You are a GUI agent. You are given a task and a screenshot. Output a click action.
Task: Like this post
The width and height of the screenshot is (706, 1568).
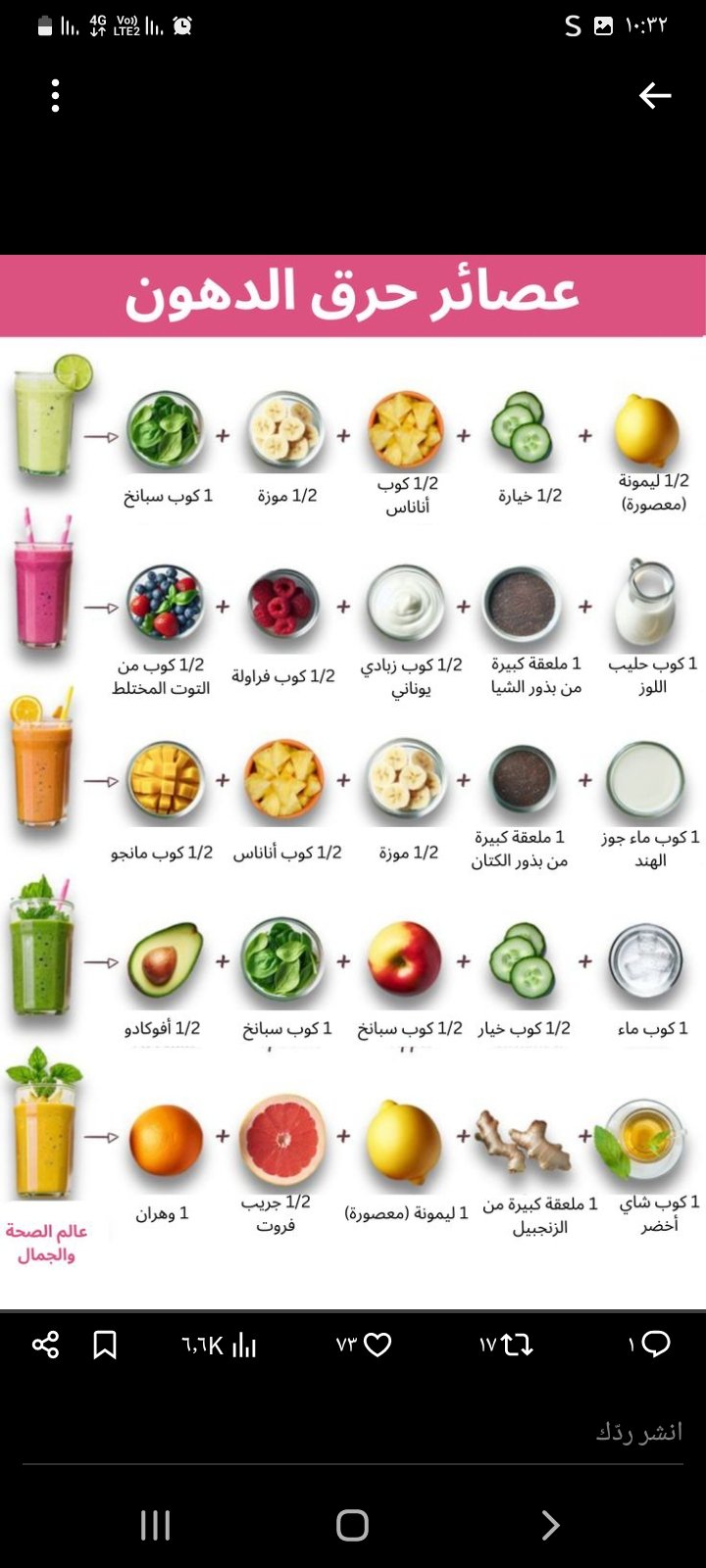tap(378, 1345)
